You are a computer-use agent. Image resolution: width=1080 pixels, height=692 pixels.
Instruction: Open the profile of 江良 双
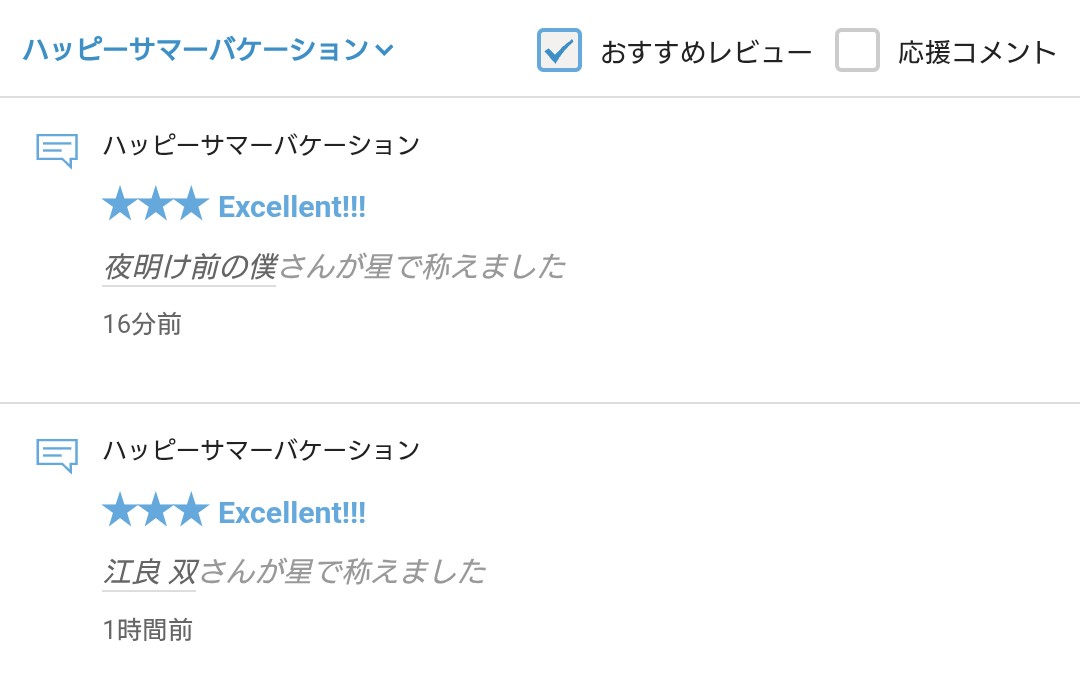click(x=149, y=572)
